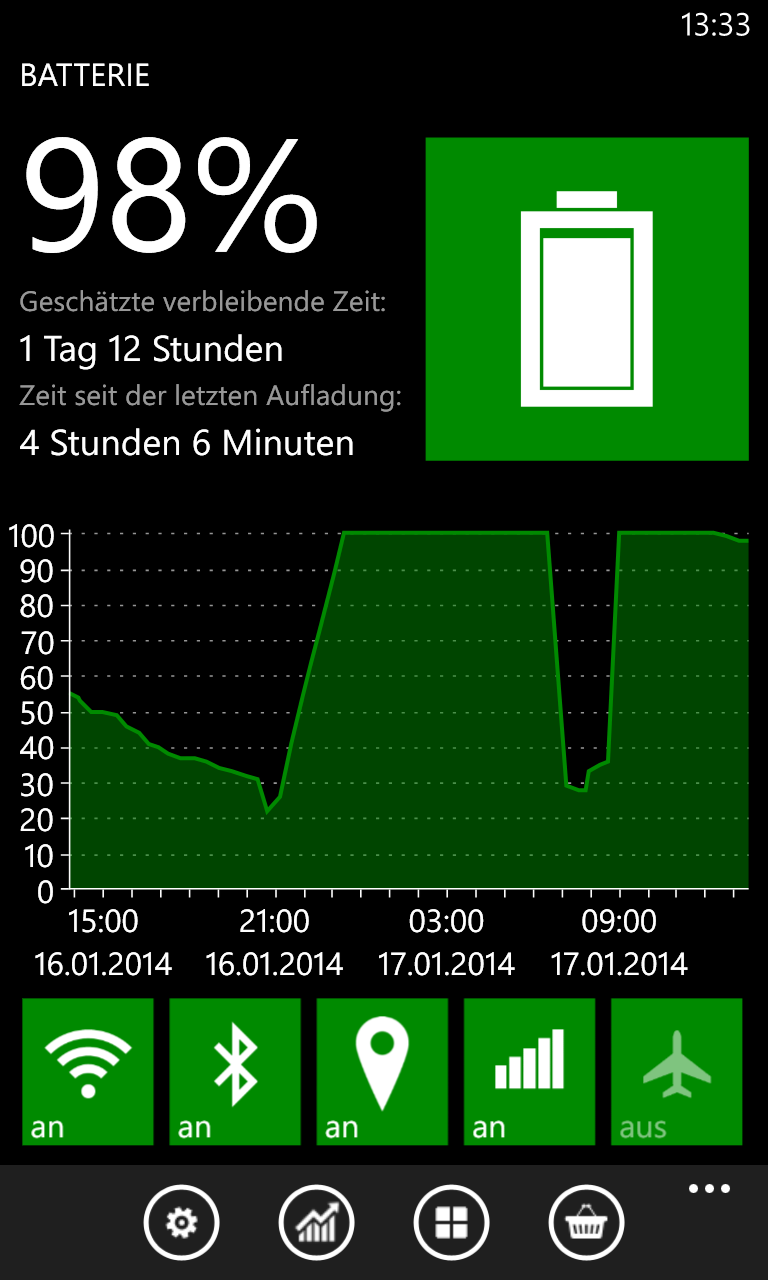Viewport: 768px width, 1280px height.
Task: Tap the large green battery tile
Action: [587, 299]
